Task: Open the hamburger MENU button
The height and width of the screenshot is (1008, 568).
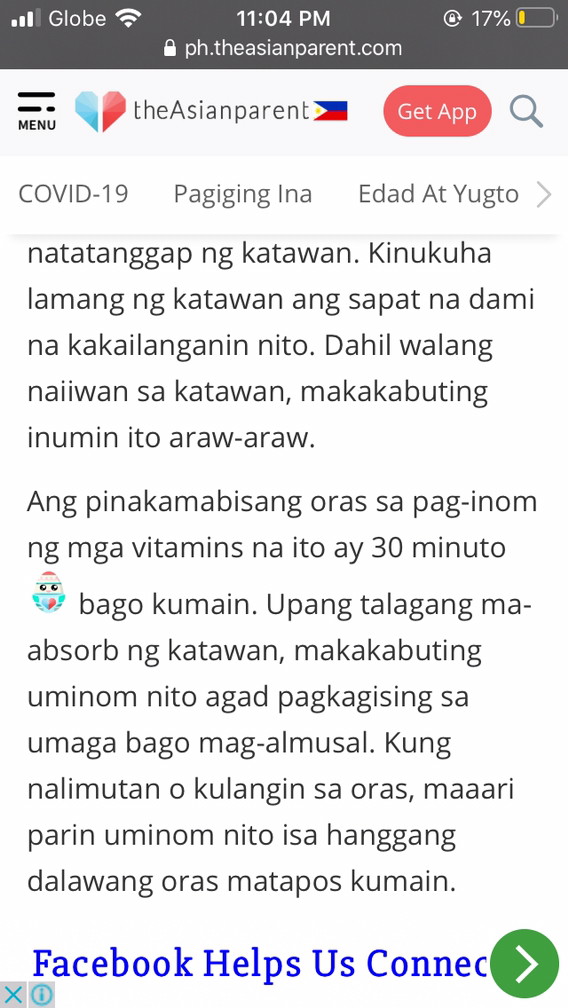Action: [37, 111]
